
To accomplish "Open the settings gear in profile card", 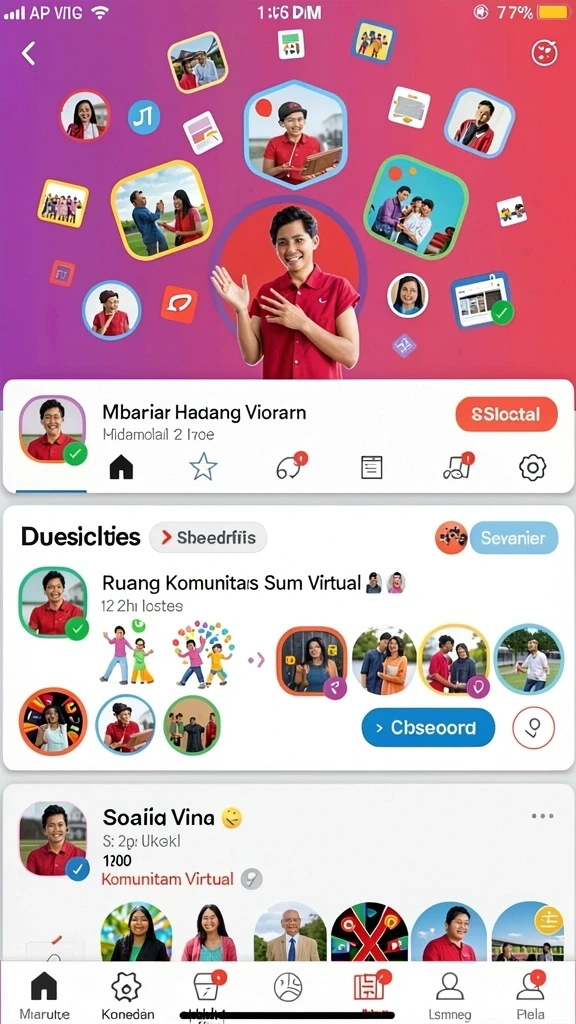I will [x=532, y=468].
